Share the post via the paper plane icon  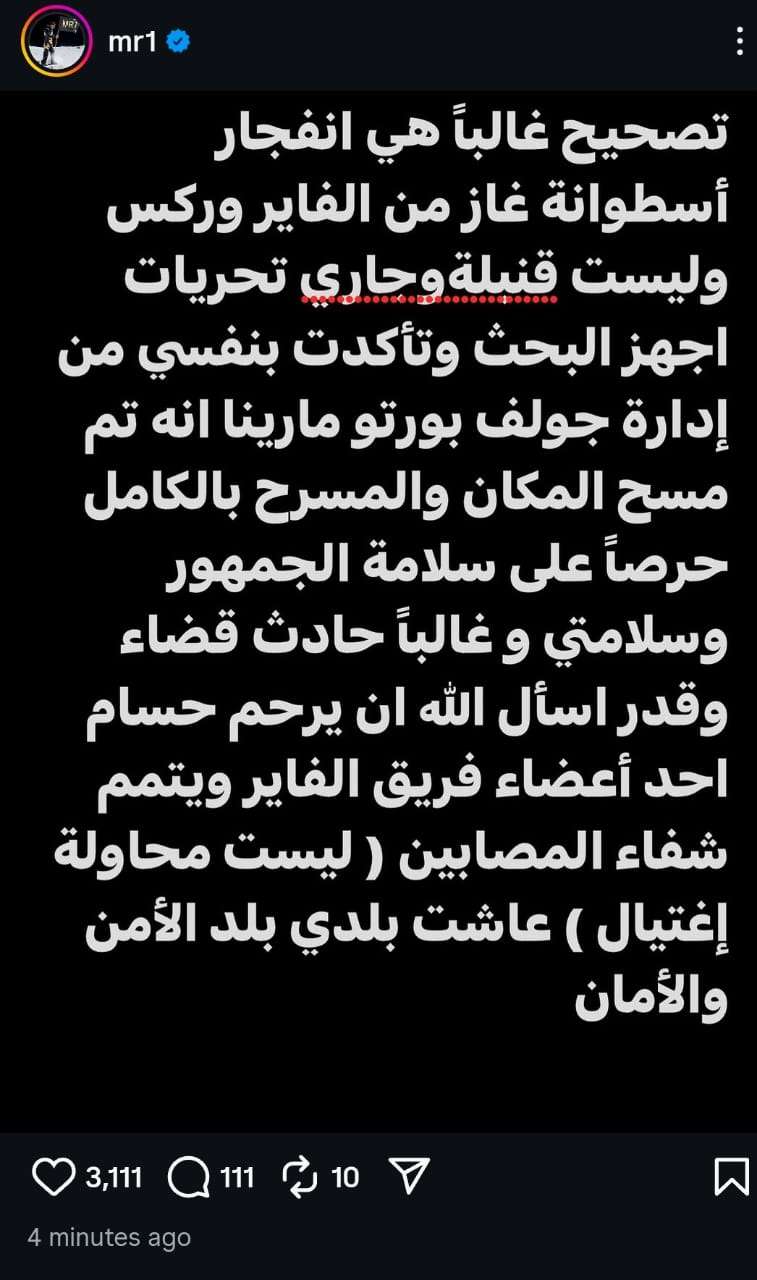click(x=409, y=1176)
